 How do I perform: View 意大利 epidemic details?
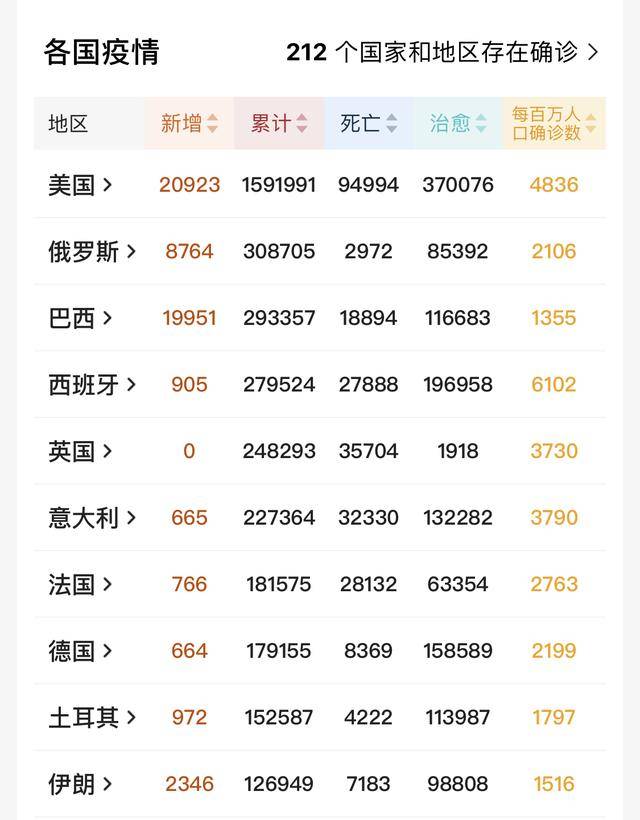coord(92,518)
